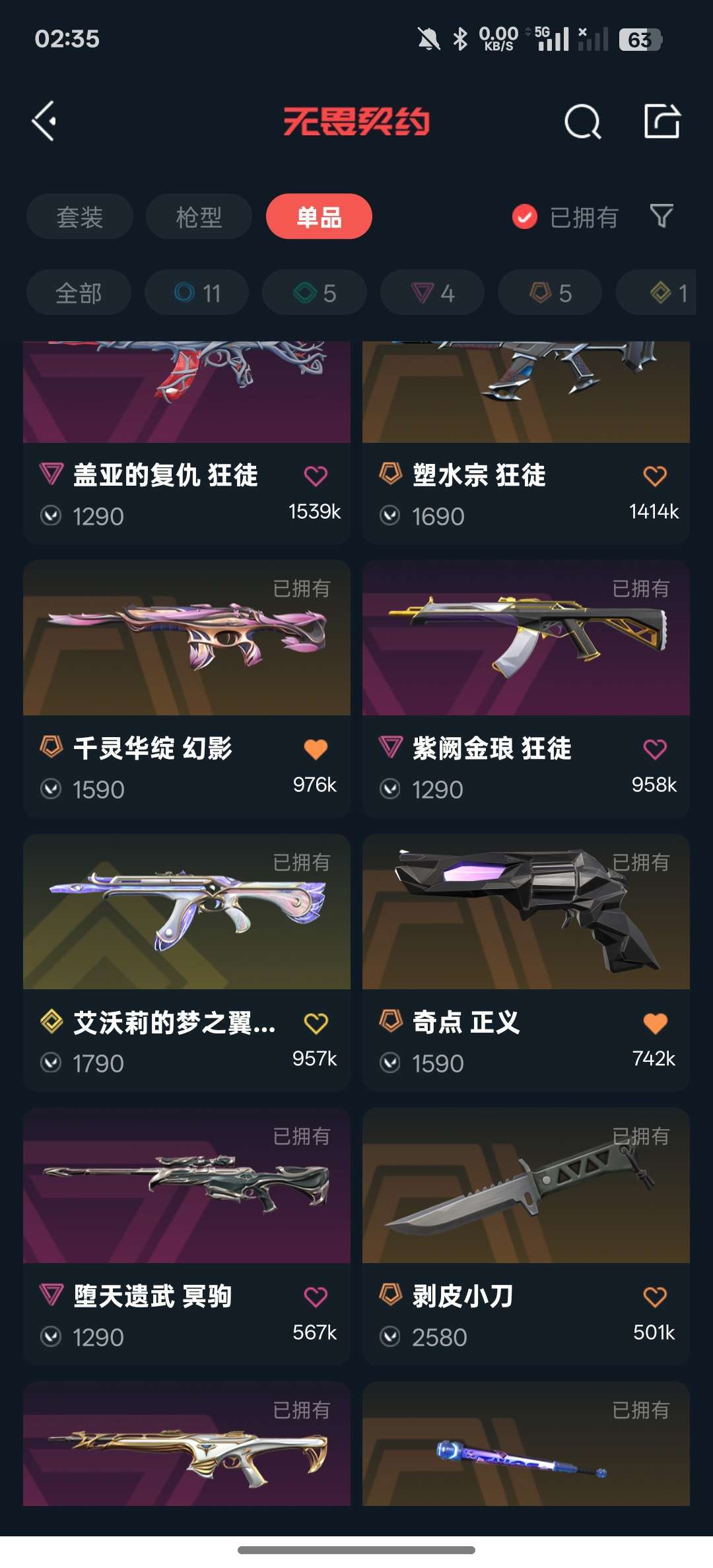Filter by the pink tier chip showing 4
Viewport: 713px width, 1568px height.
click(432, 293)
